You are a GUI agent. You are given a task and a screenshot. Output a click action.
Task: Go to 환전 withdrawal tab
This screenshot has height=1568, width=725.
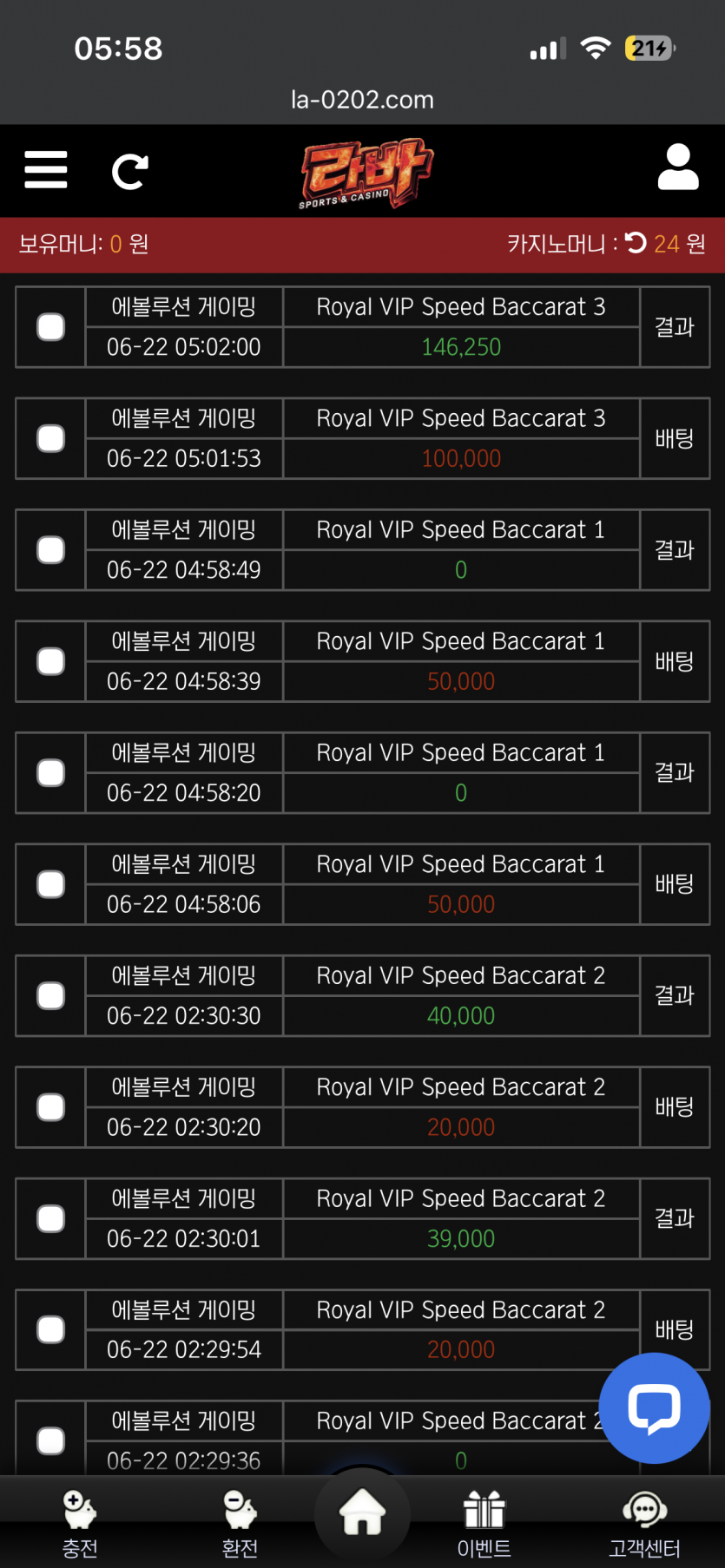pyautogui.click(x=240, y=1525)
